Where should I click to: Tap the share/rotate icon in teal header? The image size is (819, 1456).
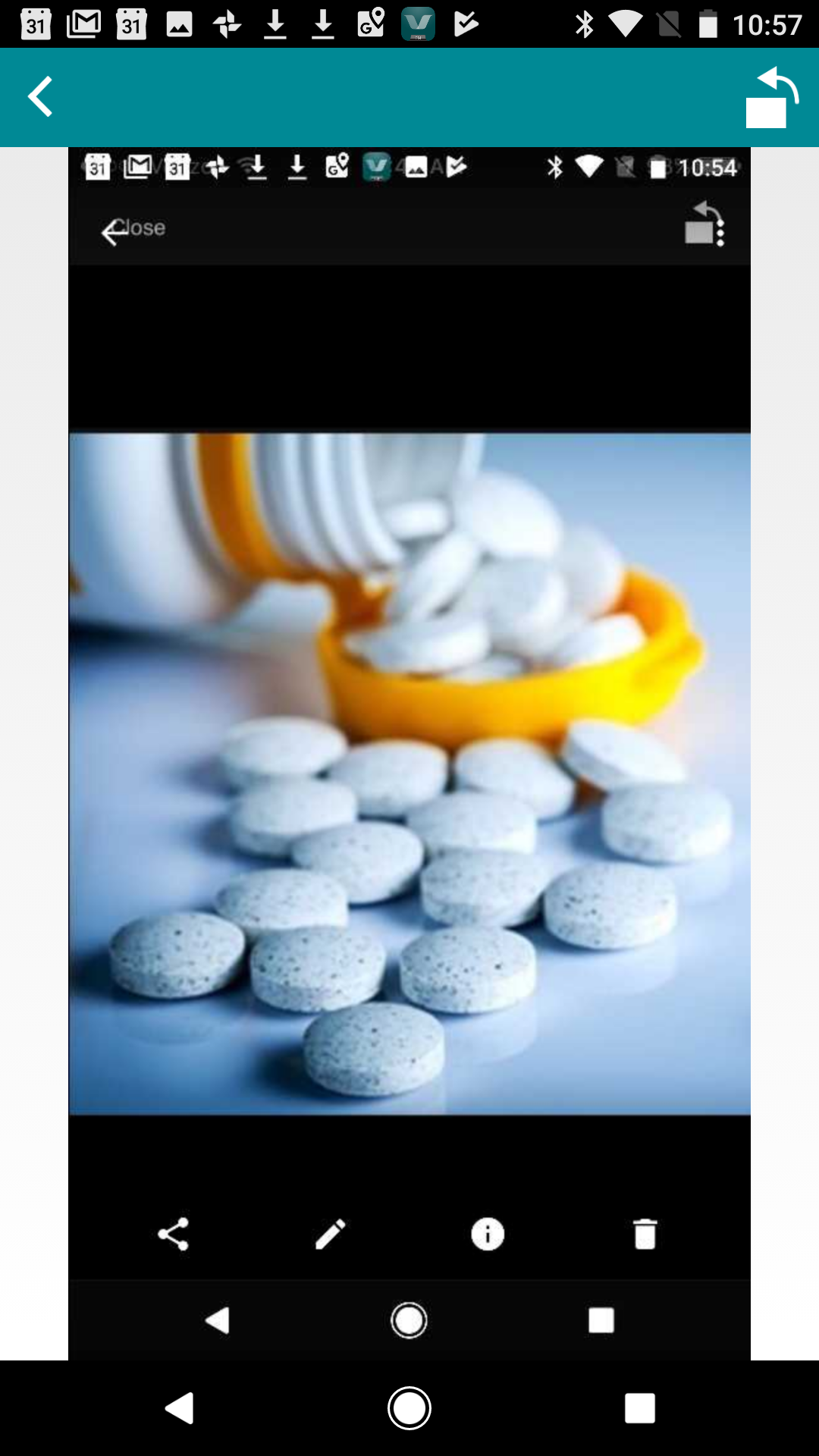click(771, 98)
